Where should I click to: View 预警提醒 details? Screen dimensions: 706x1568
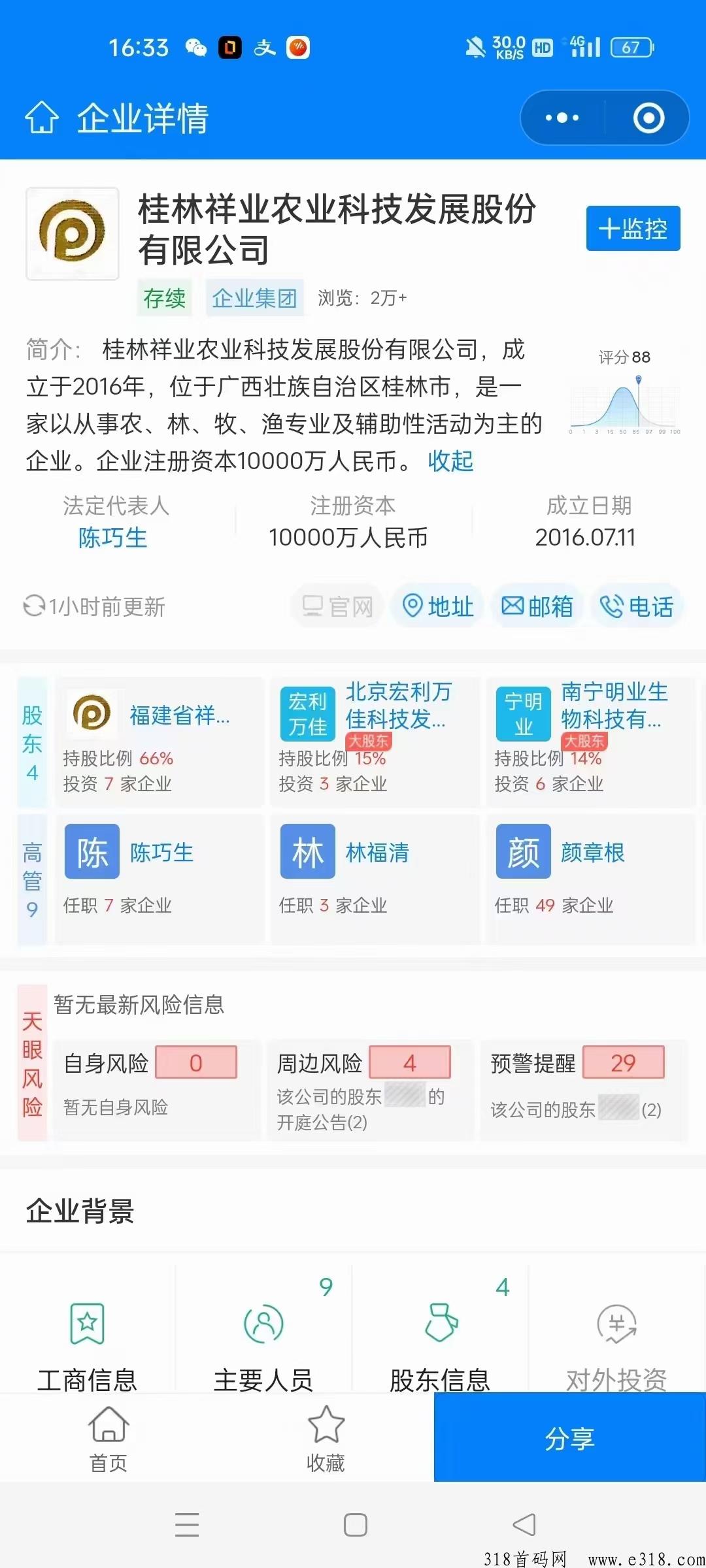tap(584, 1090)
